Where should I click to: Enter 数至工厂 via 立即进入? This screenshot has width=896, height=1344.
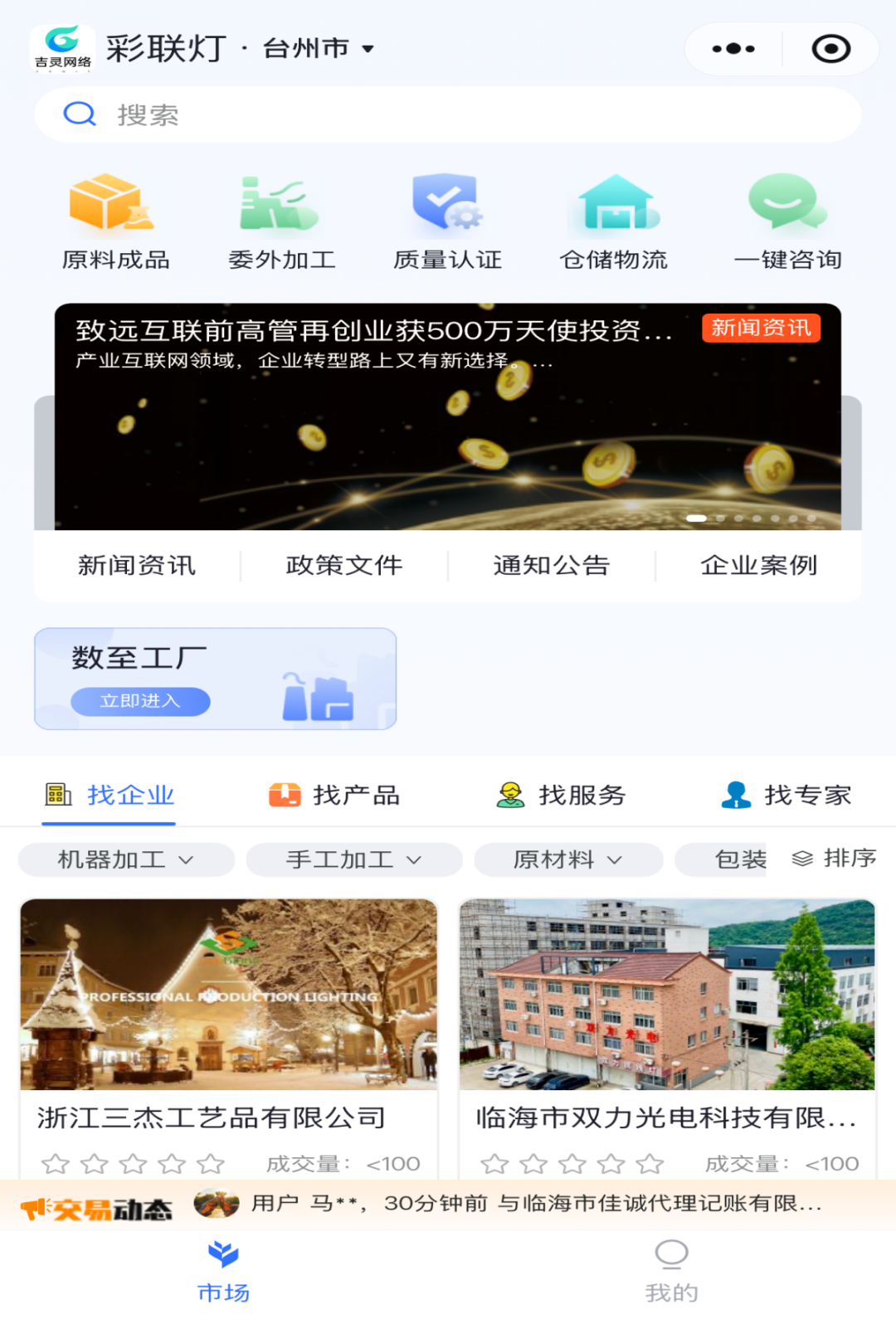140,701
